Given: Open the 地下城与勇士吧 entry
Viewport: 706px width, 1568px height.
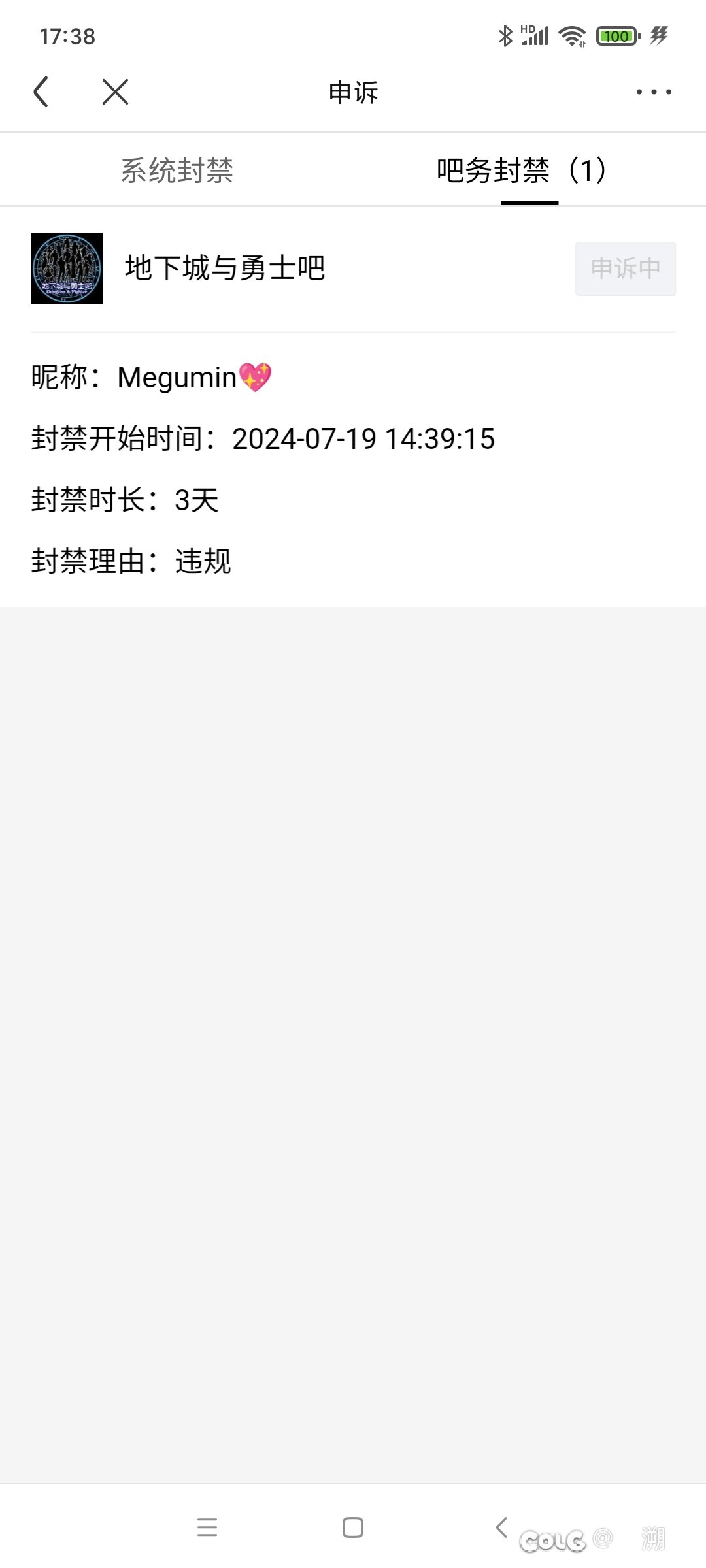Looking at the screenshot, I should 224,269.
